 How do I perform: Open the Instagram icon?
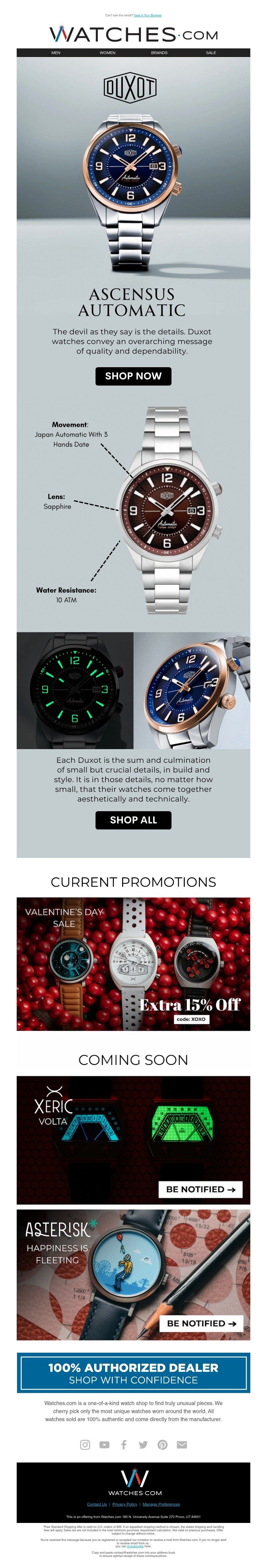(85, 1444)
